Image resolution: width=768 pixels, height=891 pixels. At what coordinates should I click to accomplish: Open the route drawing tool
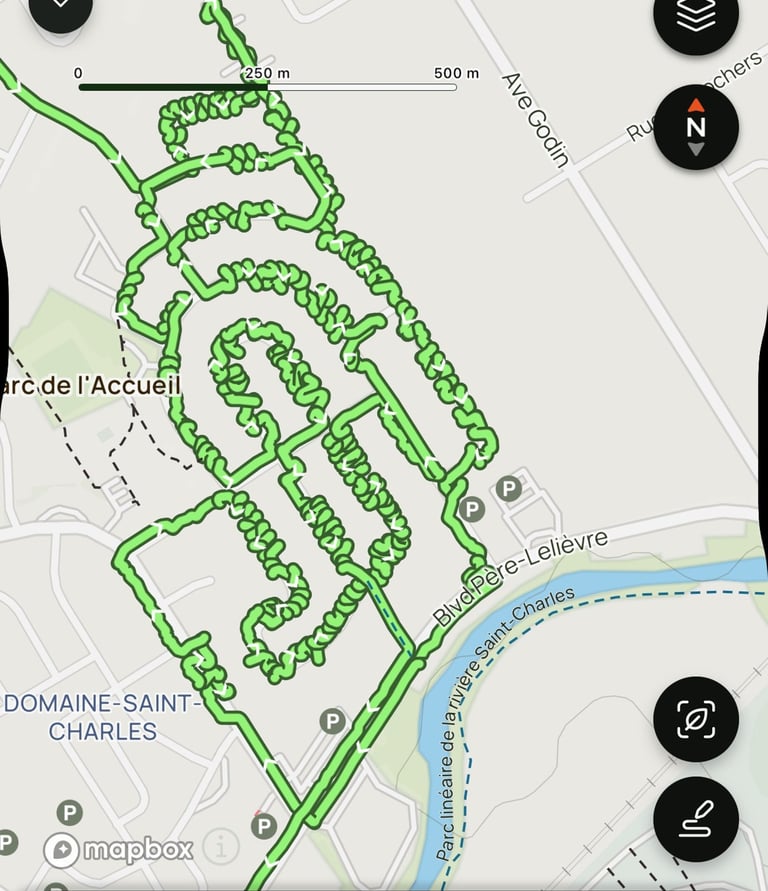coord(696,819)
